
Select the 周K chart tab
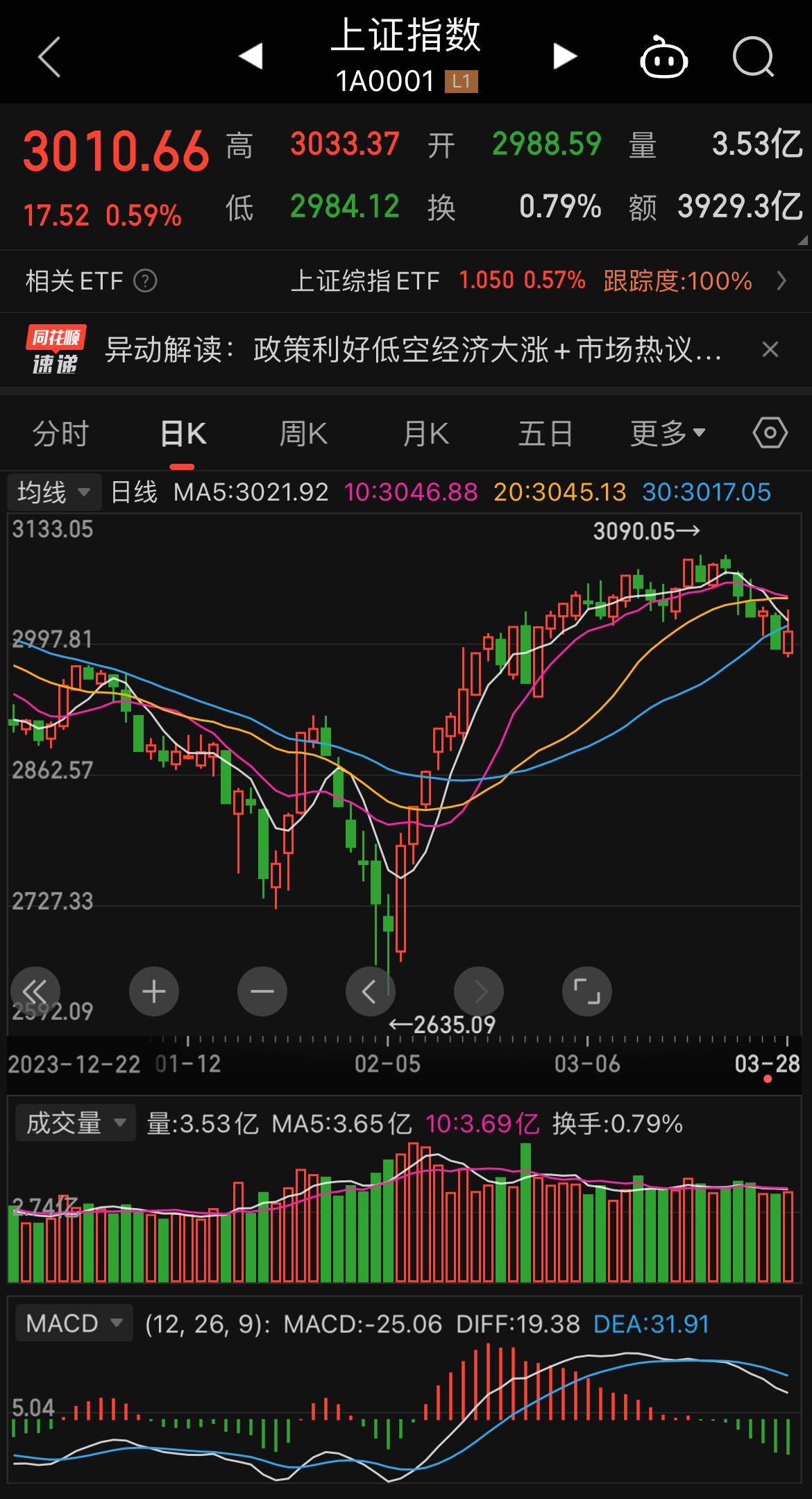303,434
